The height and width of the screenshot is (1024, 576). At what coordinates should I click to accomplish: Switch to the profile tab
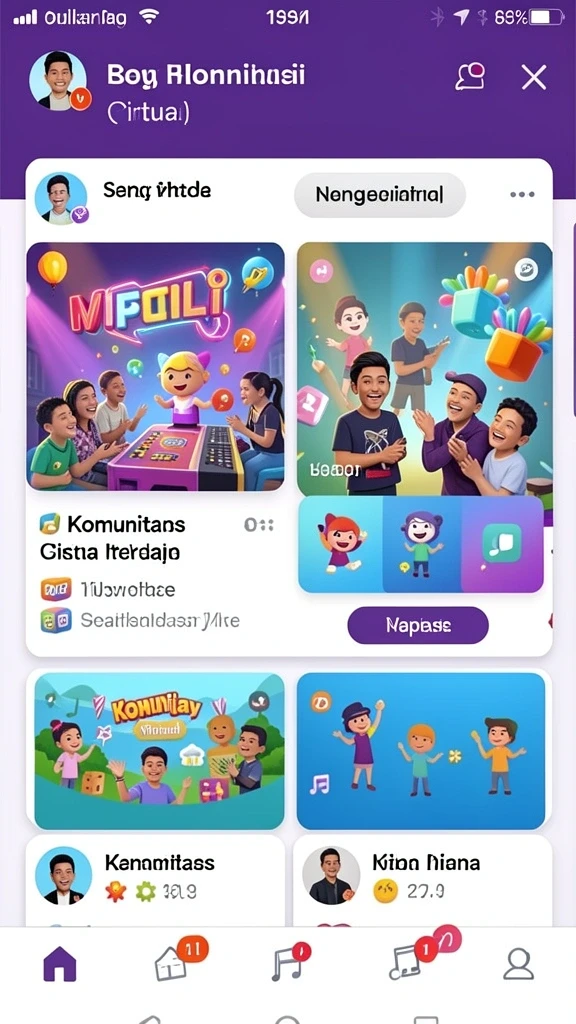coord(519,964)
